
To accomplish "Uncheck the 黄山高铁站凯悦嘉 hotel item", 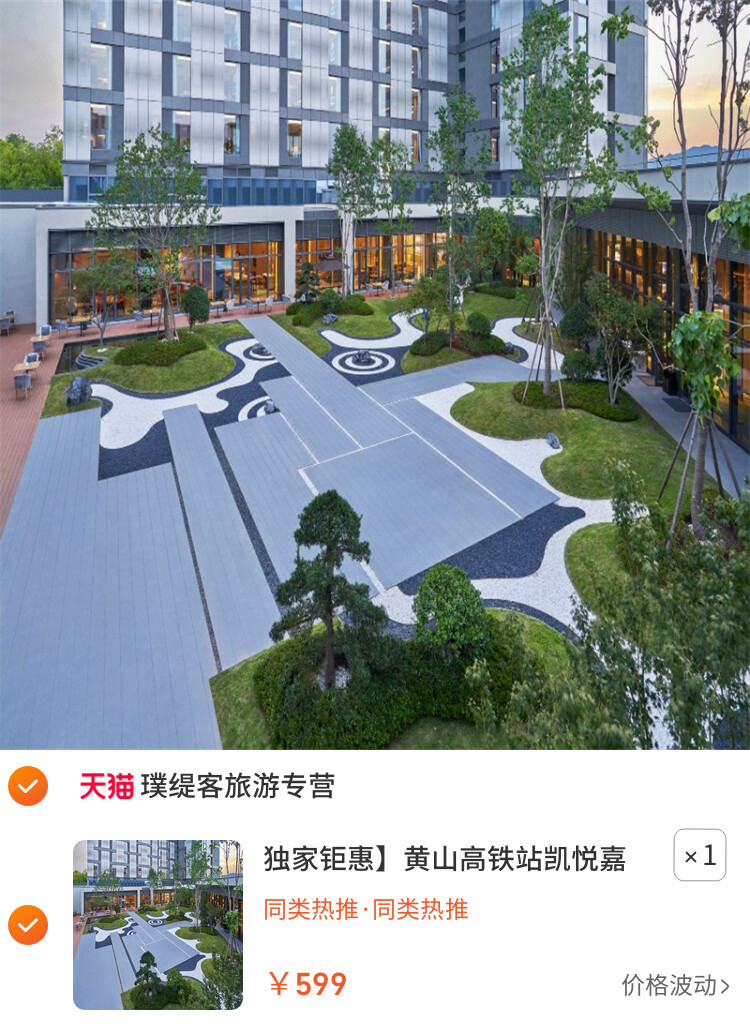I will (28, 925).
